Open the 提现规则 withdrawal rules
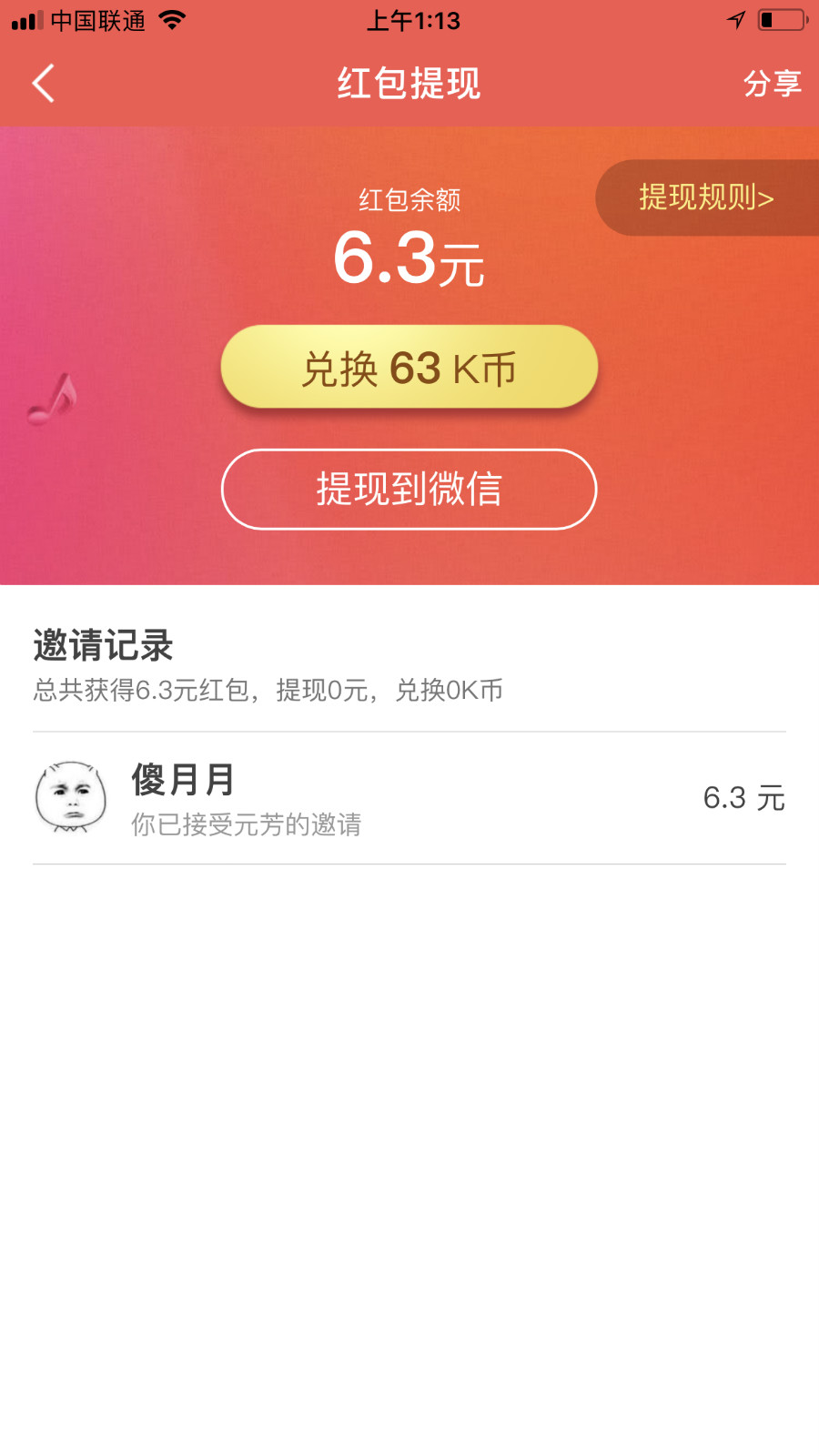Image resolution: width=819 pixels, height=1456 pixels. (x=706, y=197)
